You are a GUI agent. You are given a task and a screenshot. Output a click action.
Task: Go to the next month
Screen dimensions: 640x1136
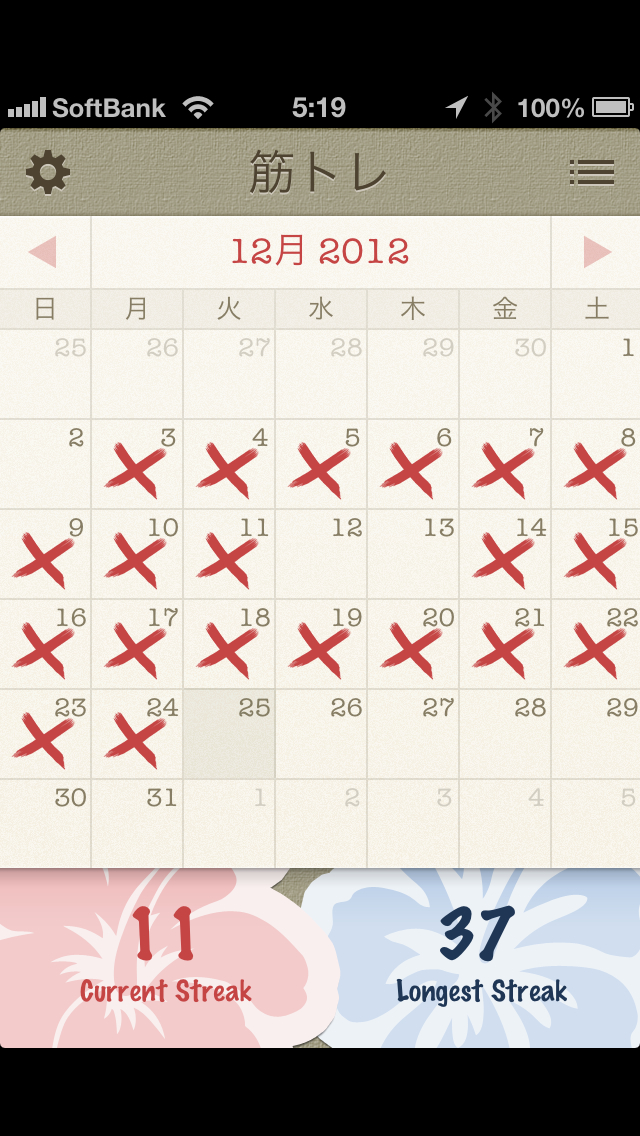(x=596, y=252)
